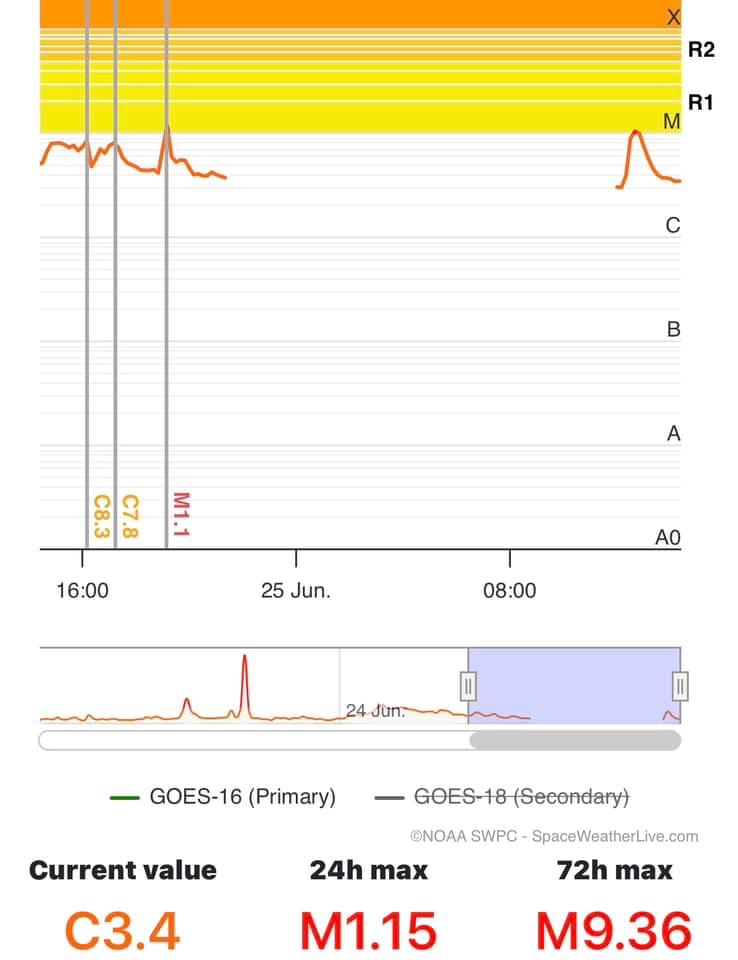Open the SpaceWeatherLive.com credit link
This screenshot has width=738, height=960.
554,836
